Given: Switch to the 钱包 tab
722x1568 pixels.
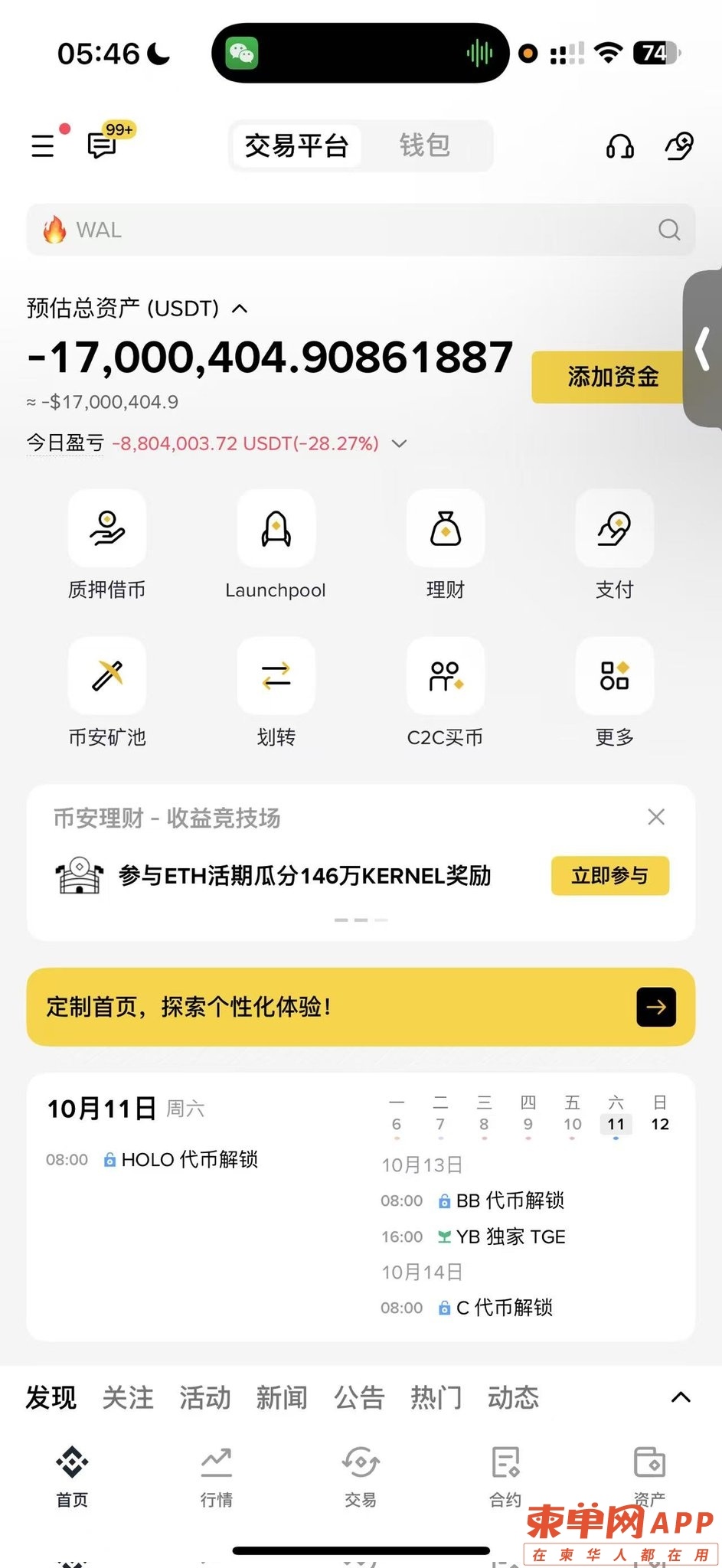Looking at the screenshot, I should tap(424, 145).
